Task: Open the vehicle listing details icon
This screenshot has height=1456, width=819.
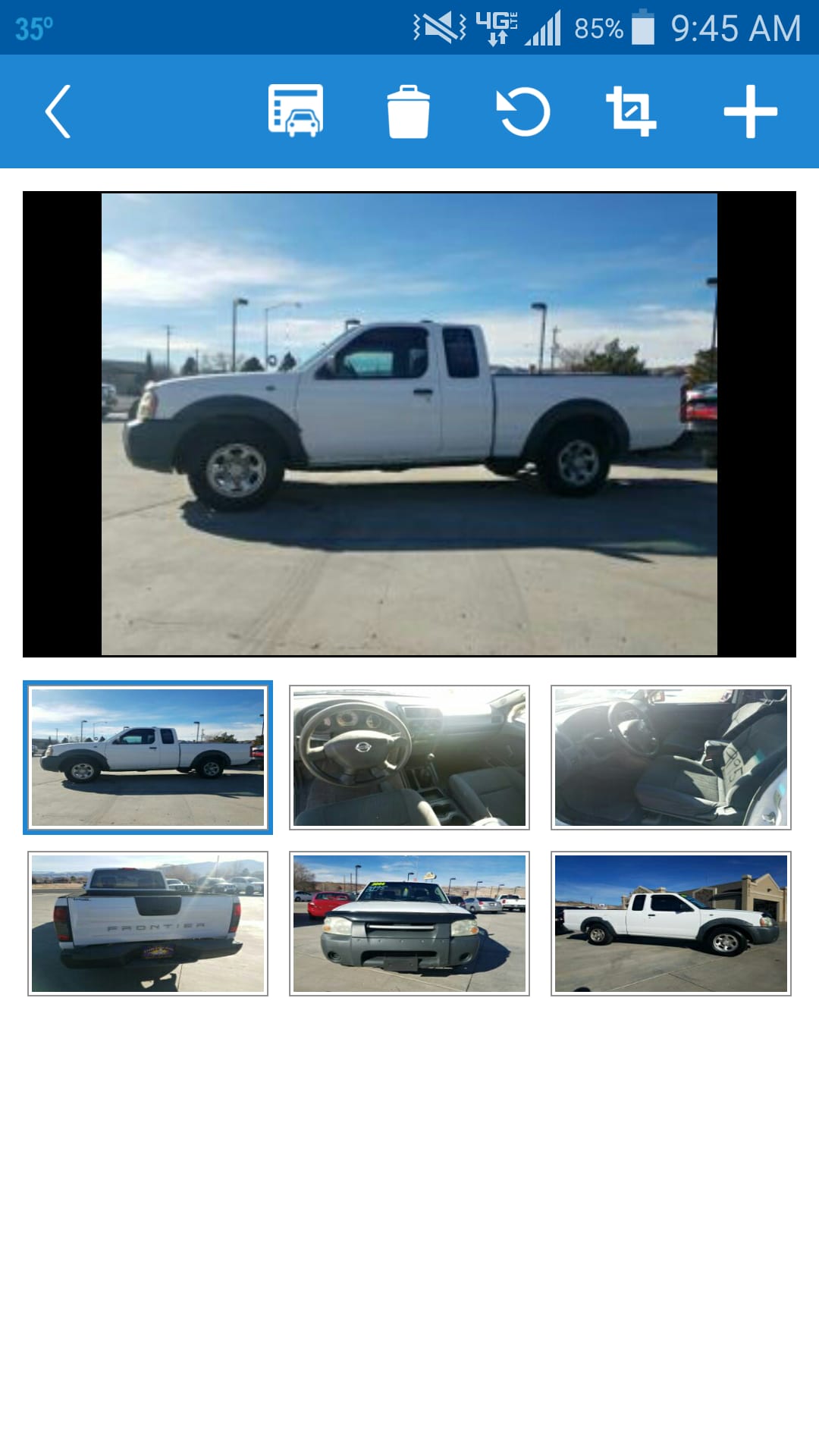Action: coord(296,111)
